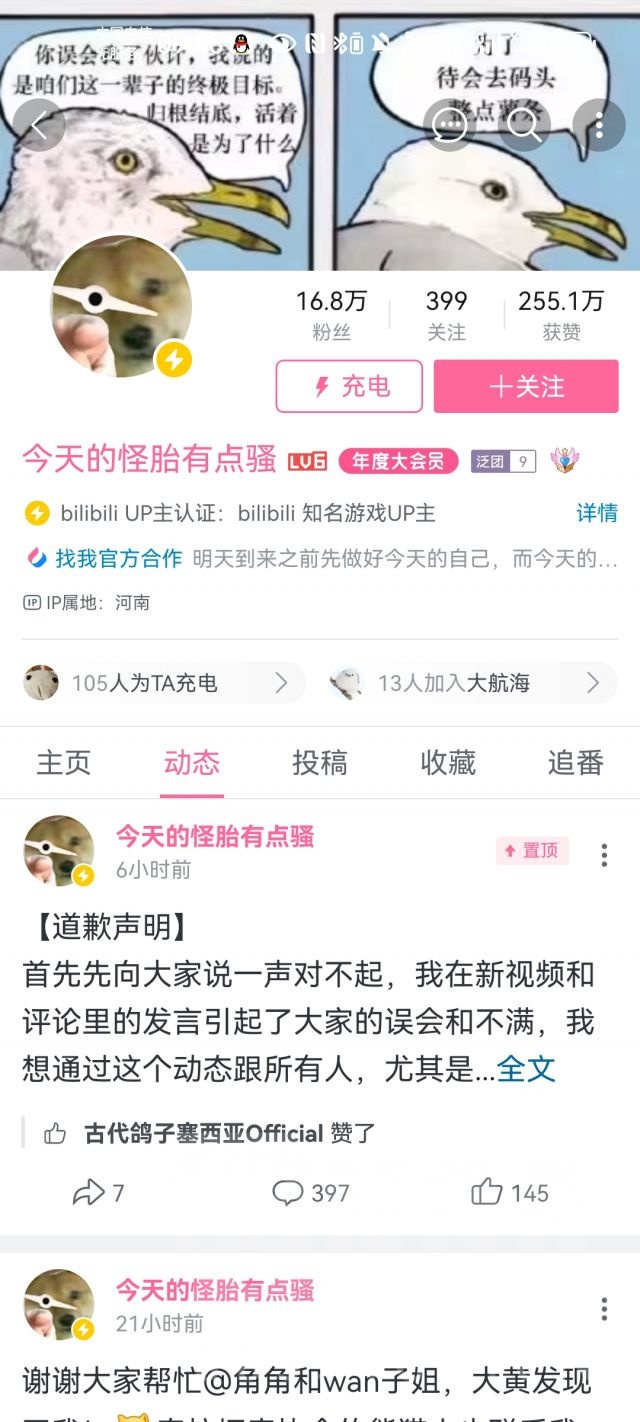The height and width of the screenshot is (1422, 640).
Task: Open 详情 link for UP certification
Action: [597, 513]
